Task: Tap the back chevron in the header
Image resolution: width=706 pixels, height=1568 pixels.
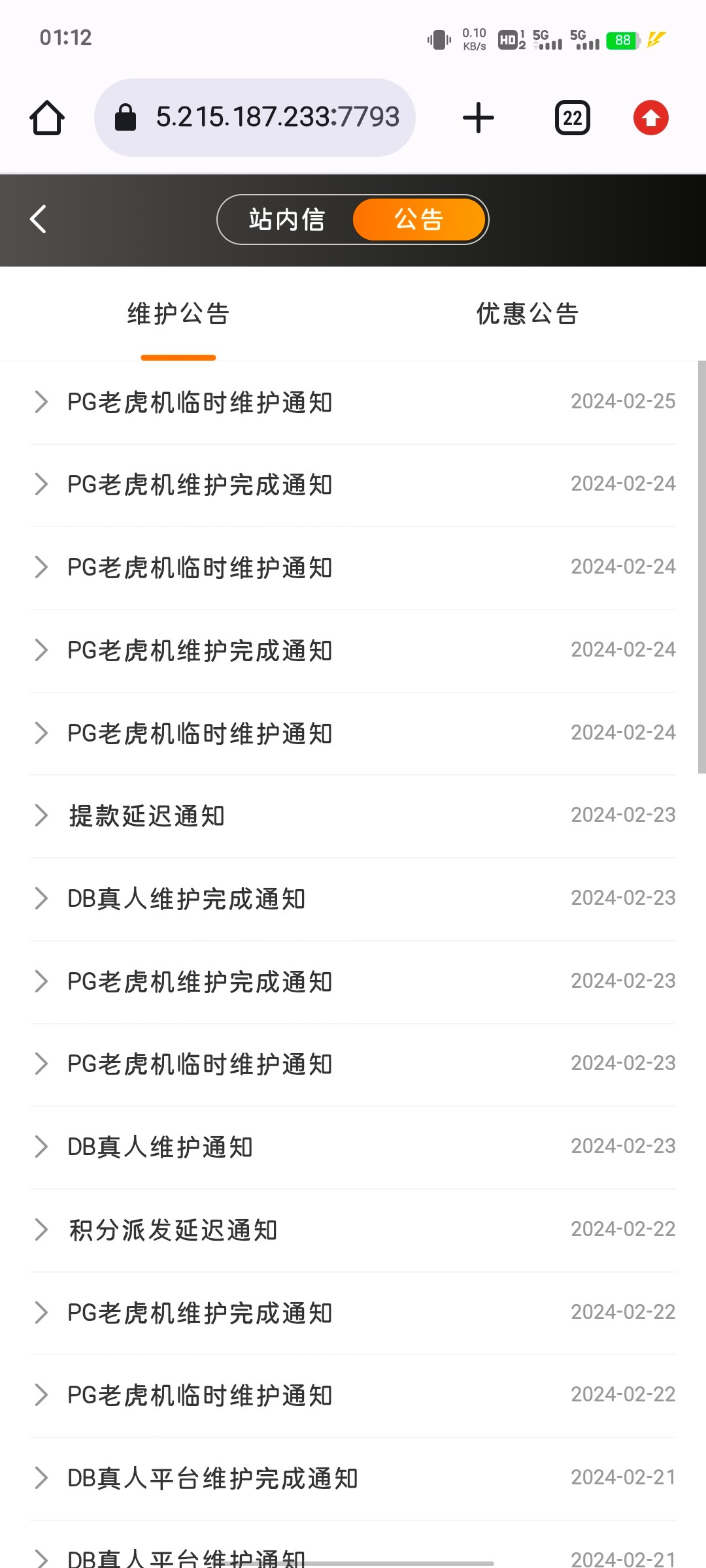Action: point(37,220)
